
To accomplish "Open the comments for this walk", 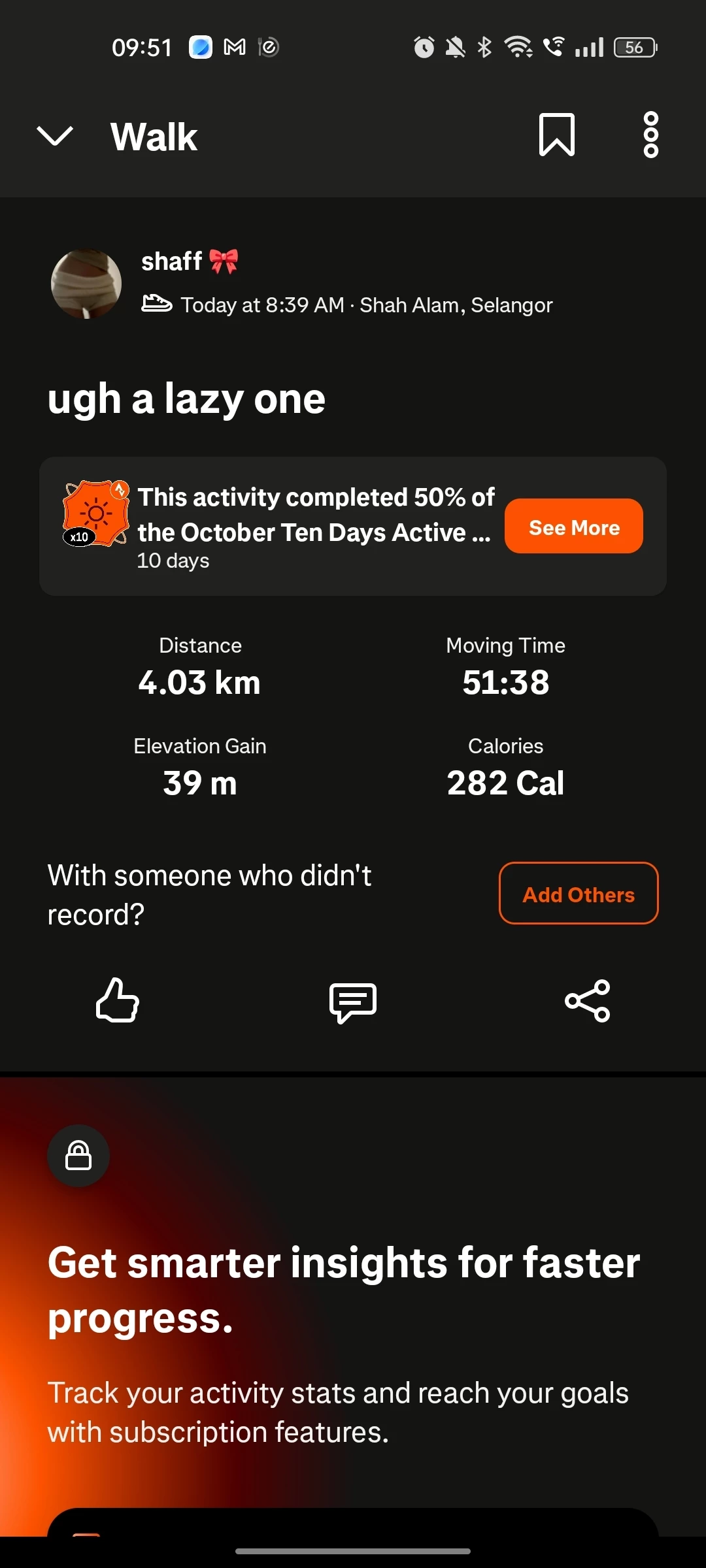I will coord(353,1002).
